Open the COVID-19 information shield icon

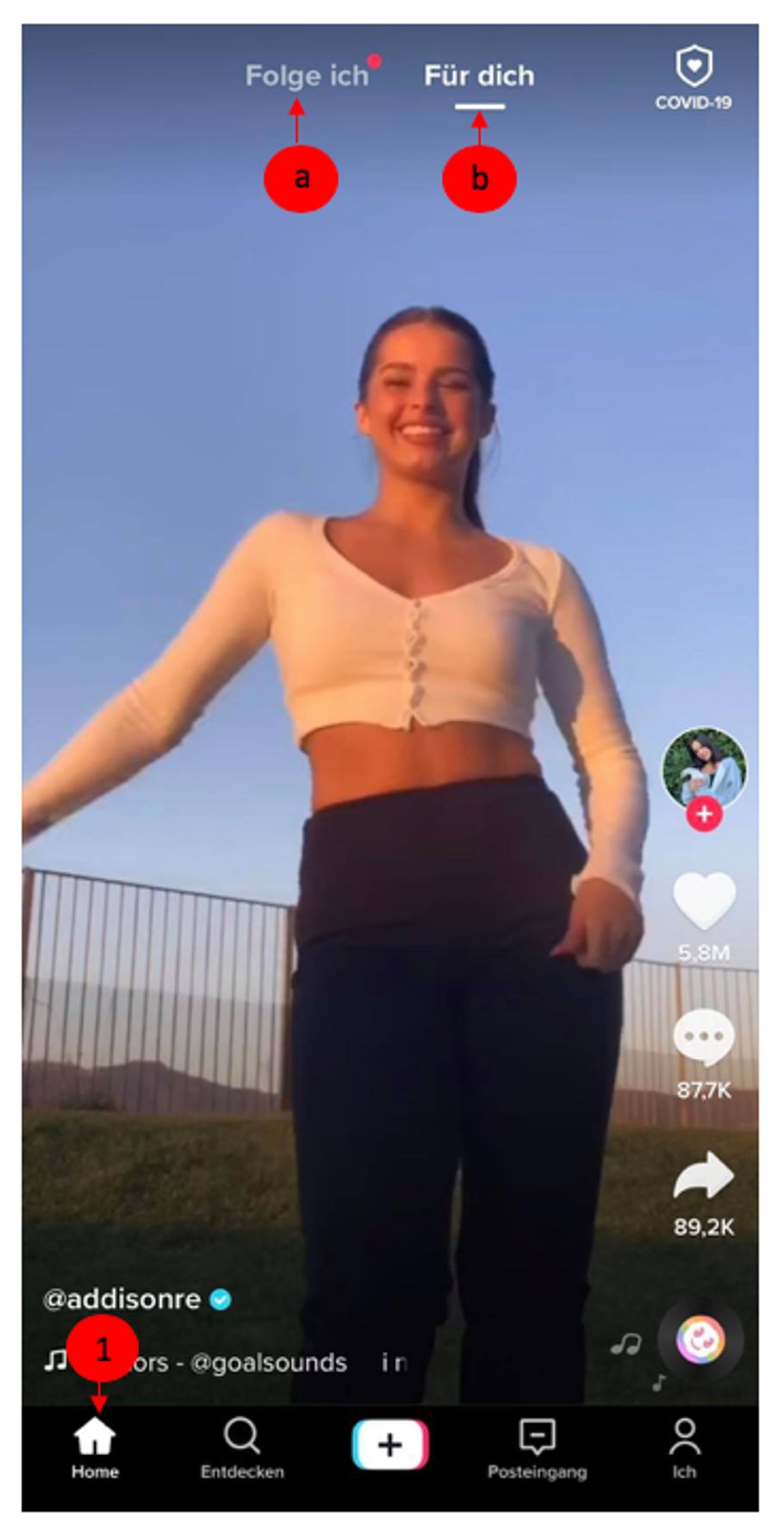click(x=694, y=67)
